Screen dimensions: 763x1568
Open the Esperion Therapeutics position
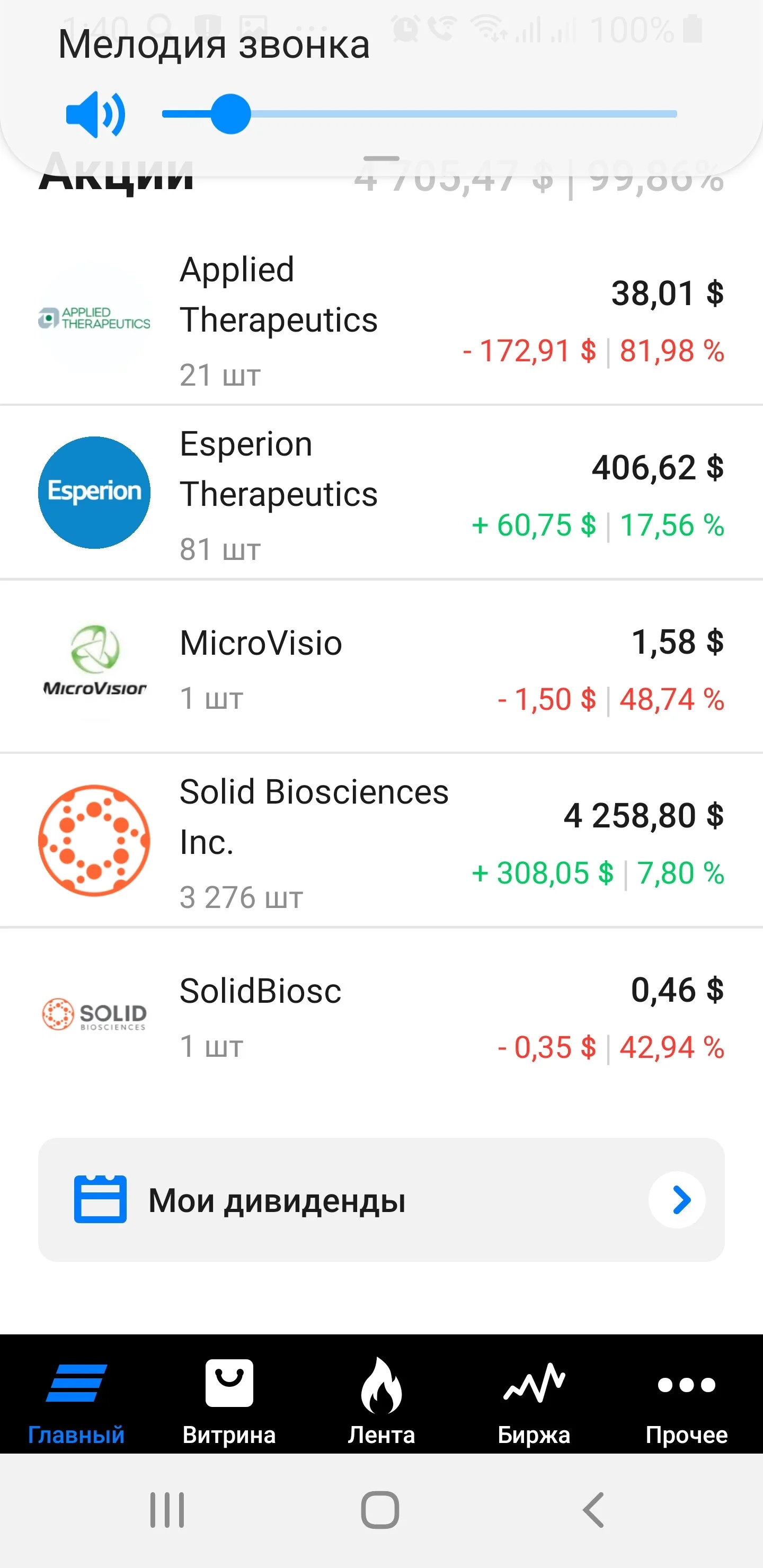pyautogui.click(x=381, y=493)
